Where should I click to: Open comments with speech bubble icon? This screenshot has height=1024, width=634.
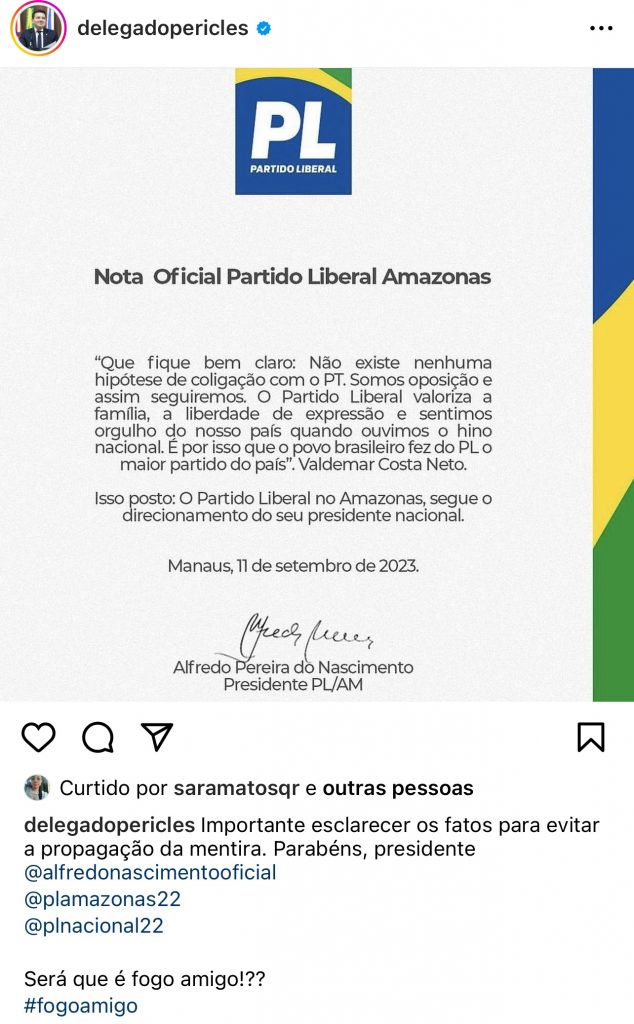point(98,737)
